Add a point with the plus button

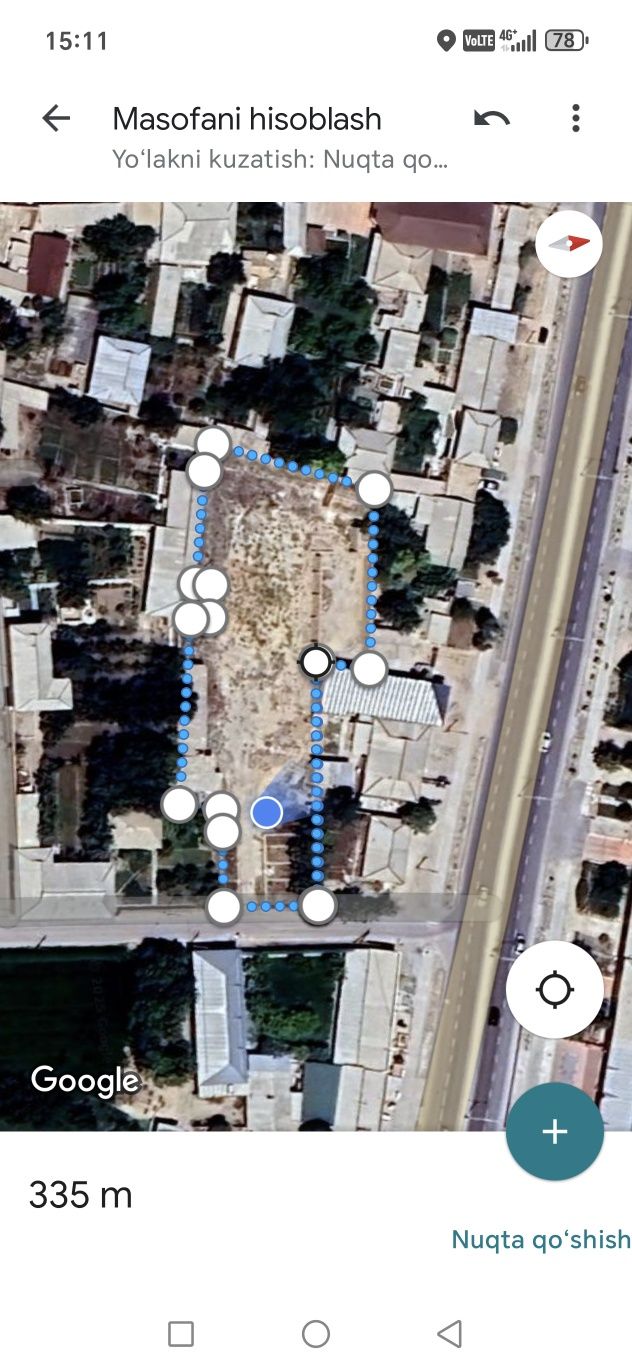(x=554, y=1131)
